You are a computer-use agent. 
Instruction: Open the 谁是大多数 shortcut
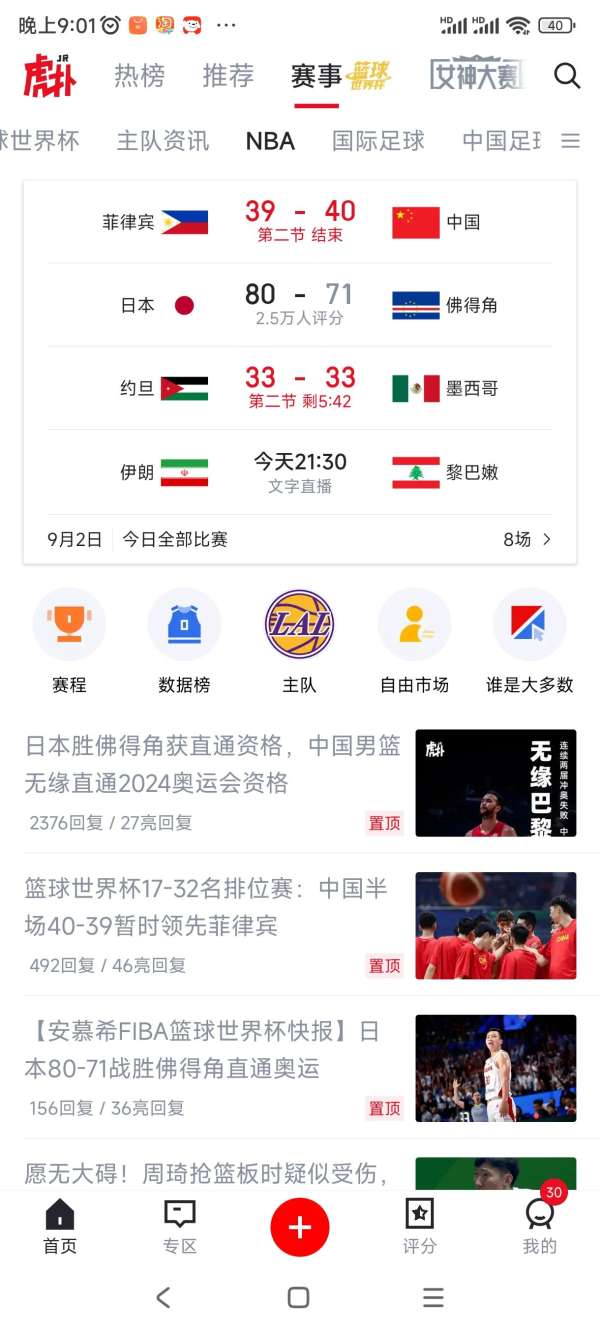click(x=529, y=641)
